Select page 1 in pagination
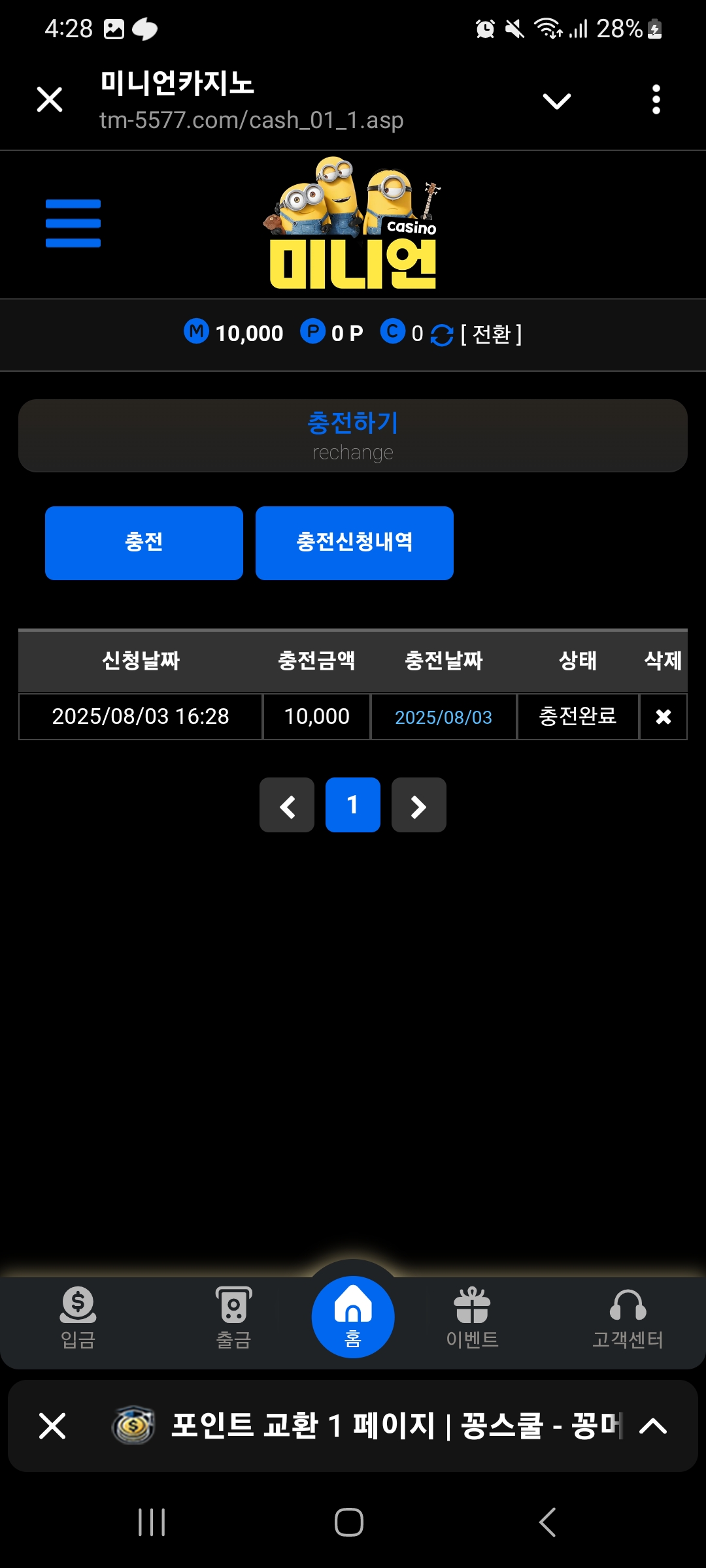 pos(353,806)
